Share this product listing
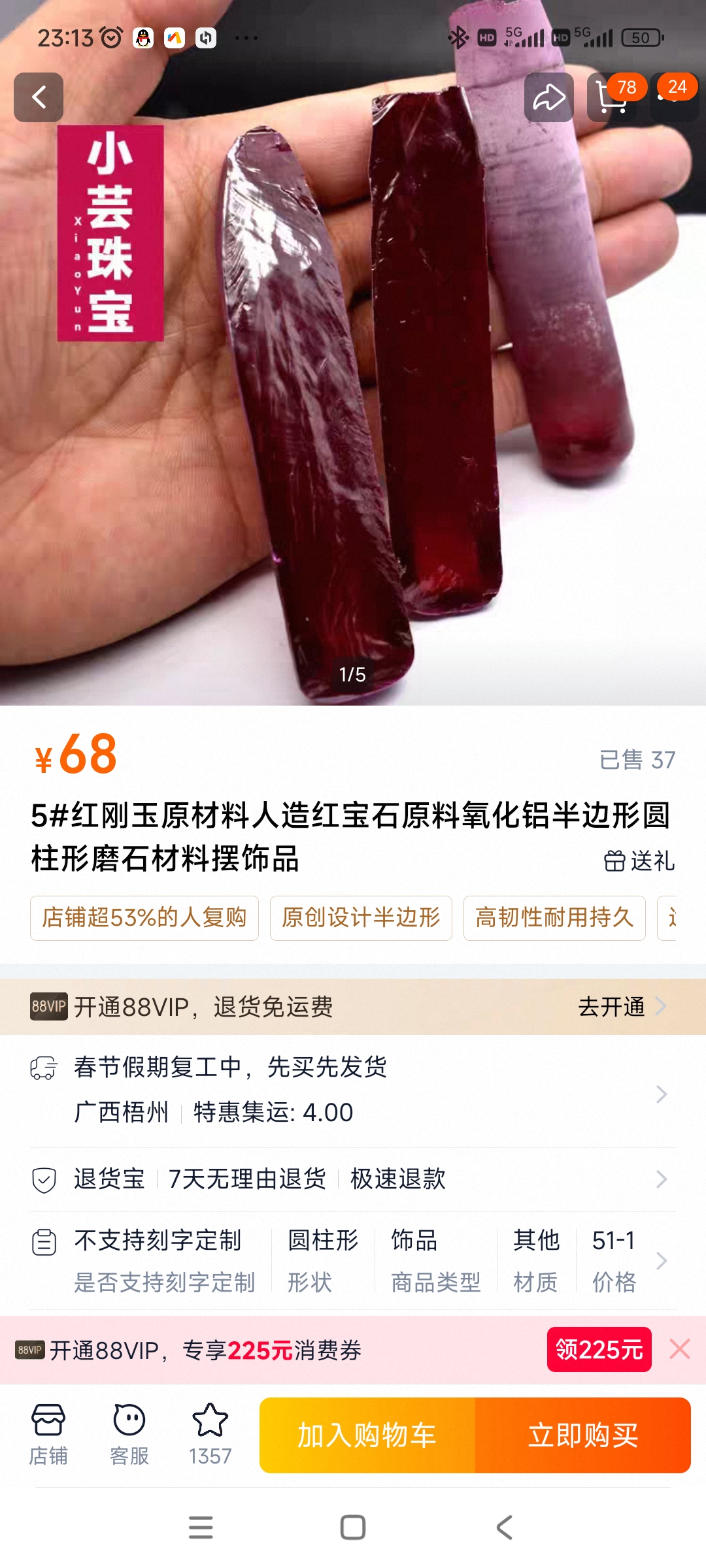706x1568 pixels. click(549, 97)
